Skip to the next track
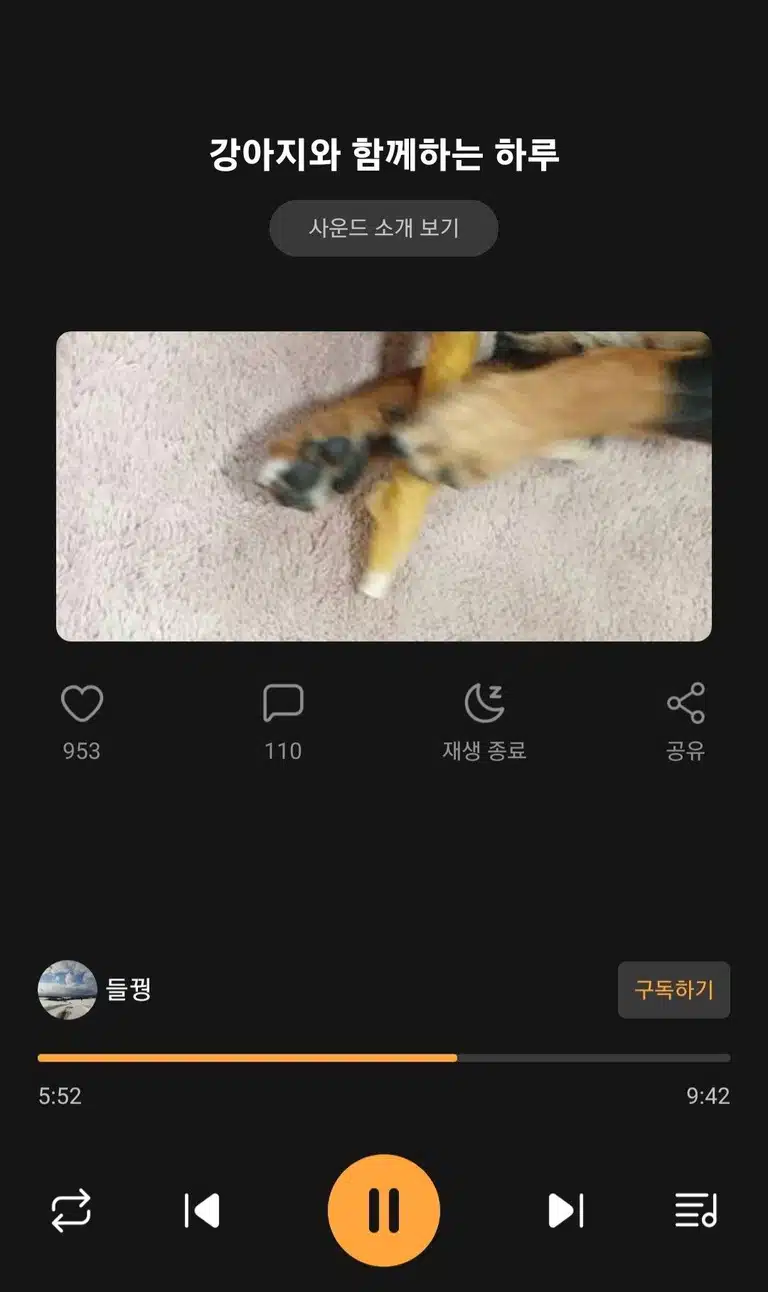 (565, 1211)
